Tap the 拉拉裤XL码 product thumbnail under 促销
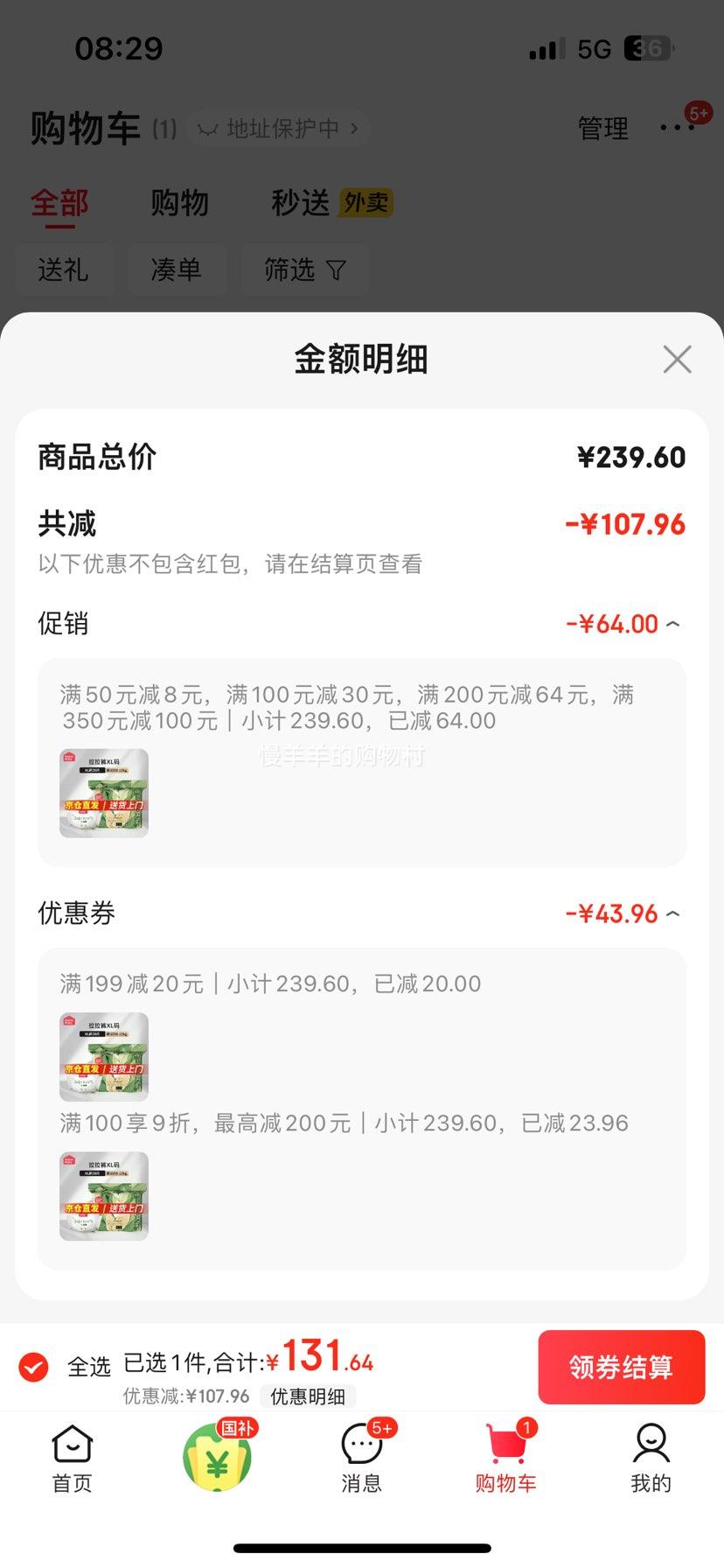 click(x=103, y=794)
